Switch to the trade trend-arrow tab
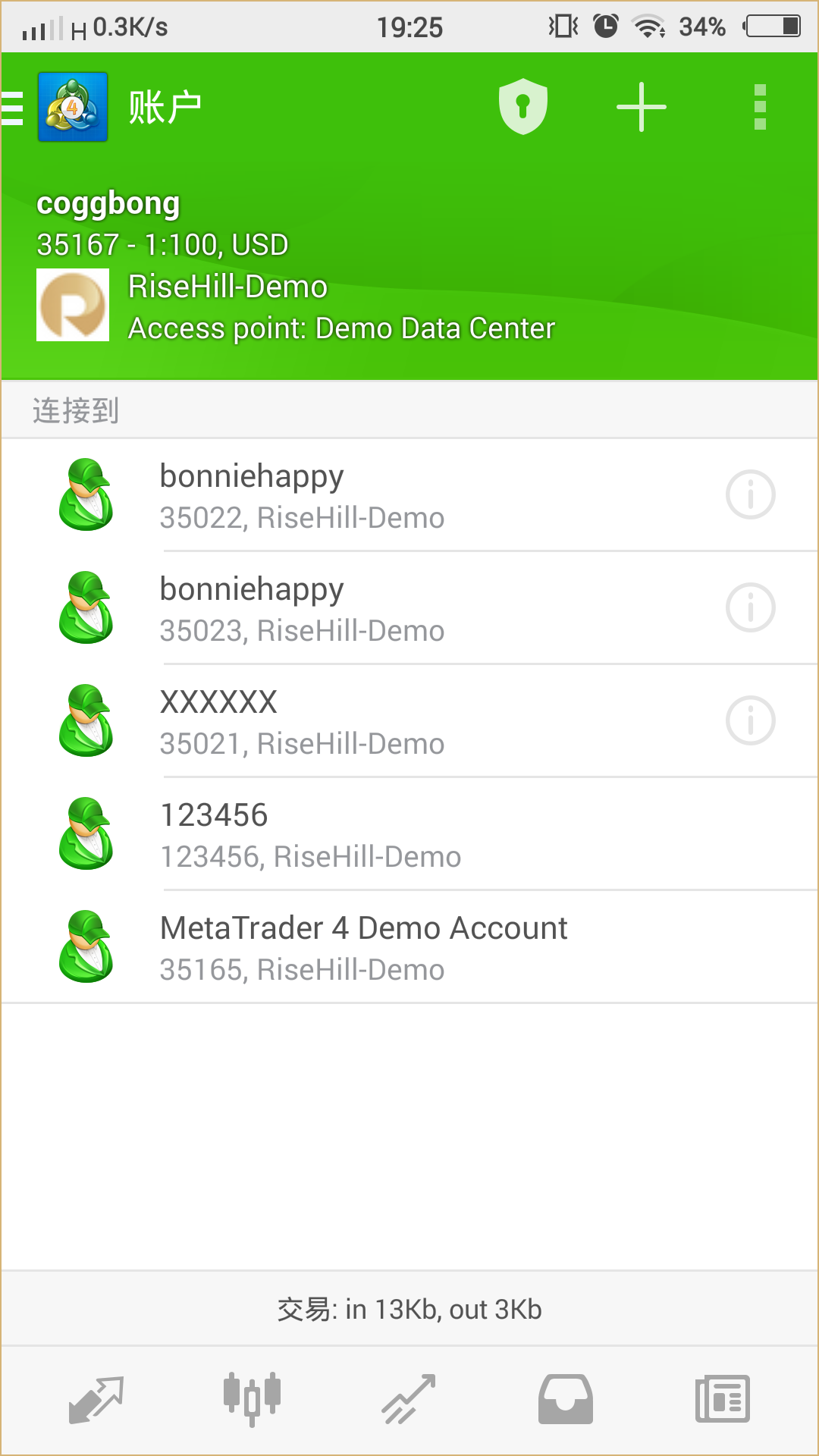The image size is (819, 1456). tap(409, 1399)
